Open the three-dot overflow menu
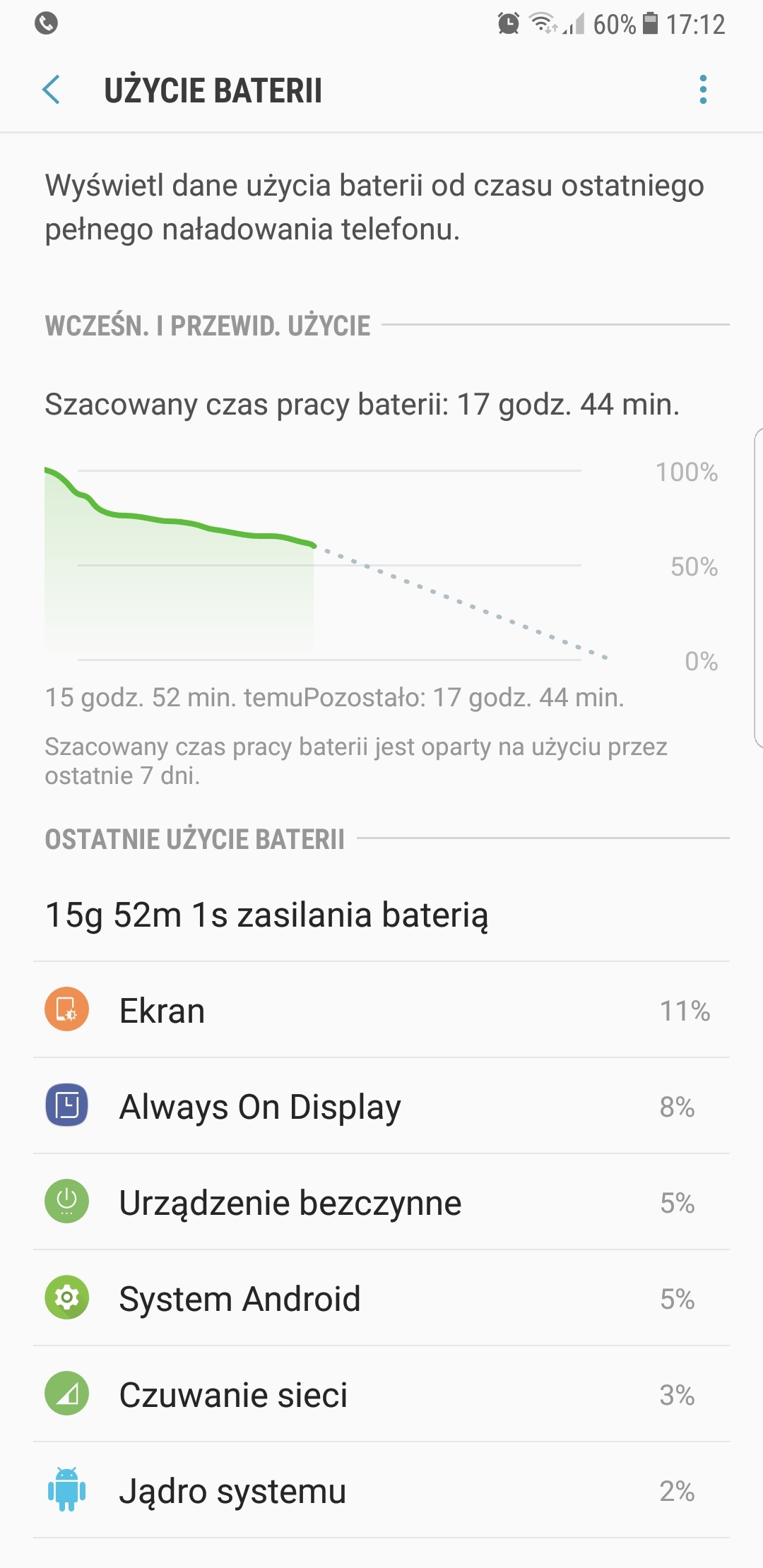Image resolution: width=763 pixels, height=1568 pixels. point(702,90)
